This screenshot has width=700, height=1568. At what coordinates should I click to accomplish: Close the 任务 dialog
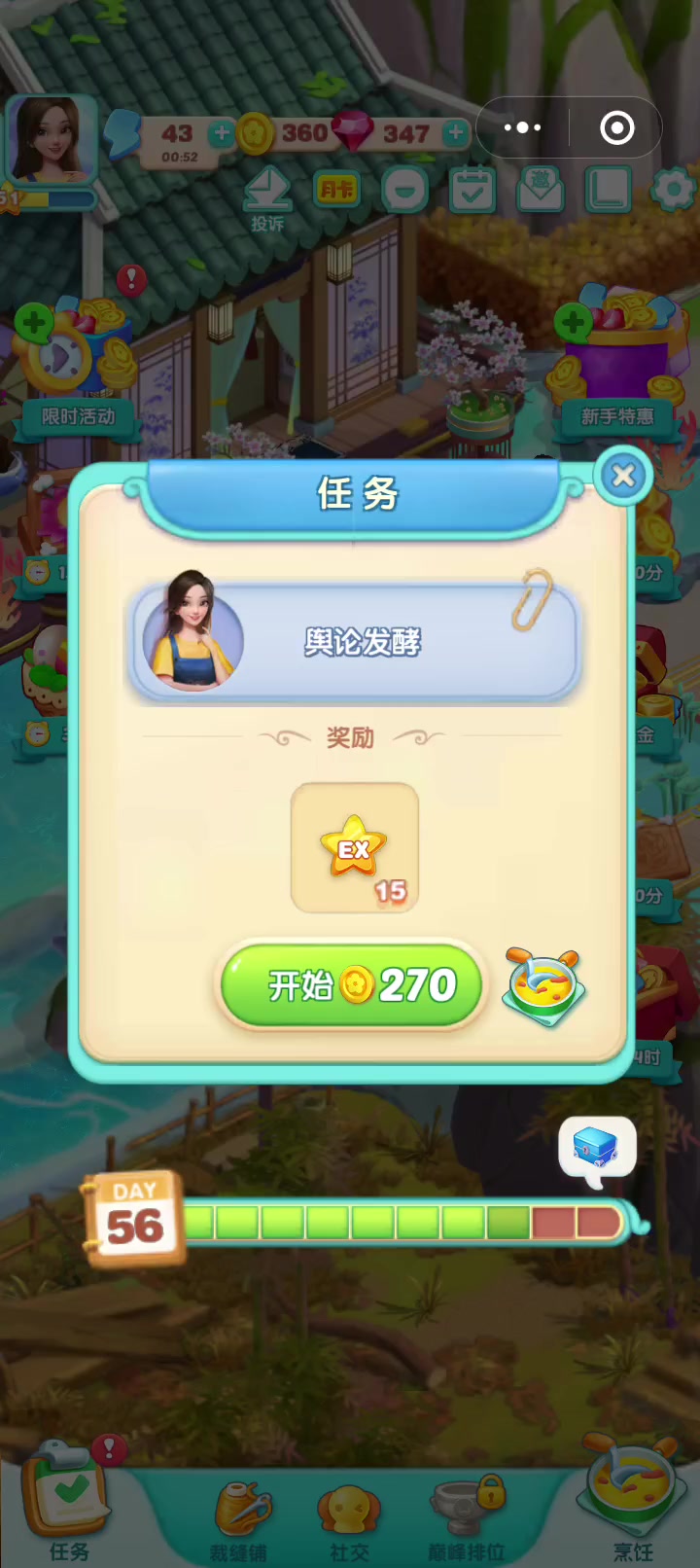(623, 476)
